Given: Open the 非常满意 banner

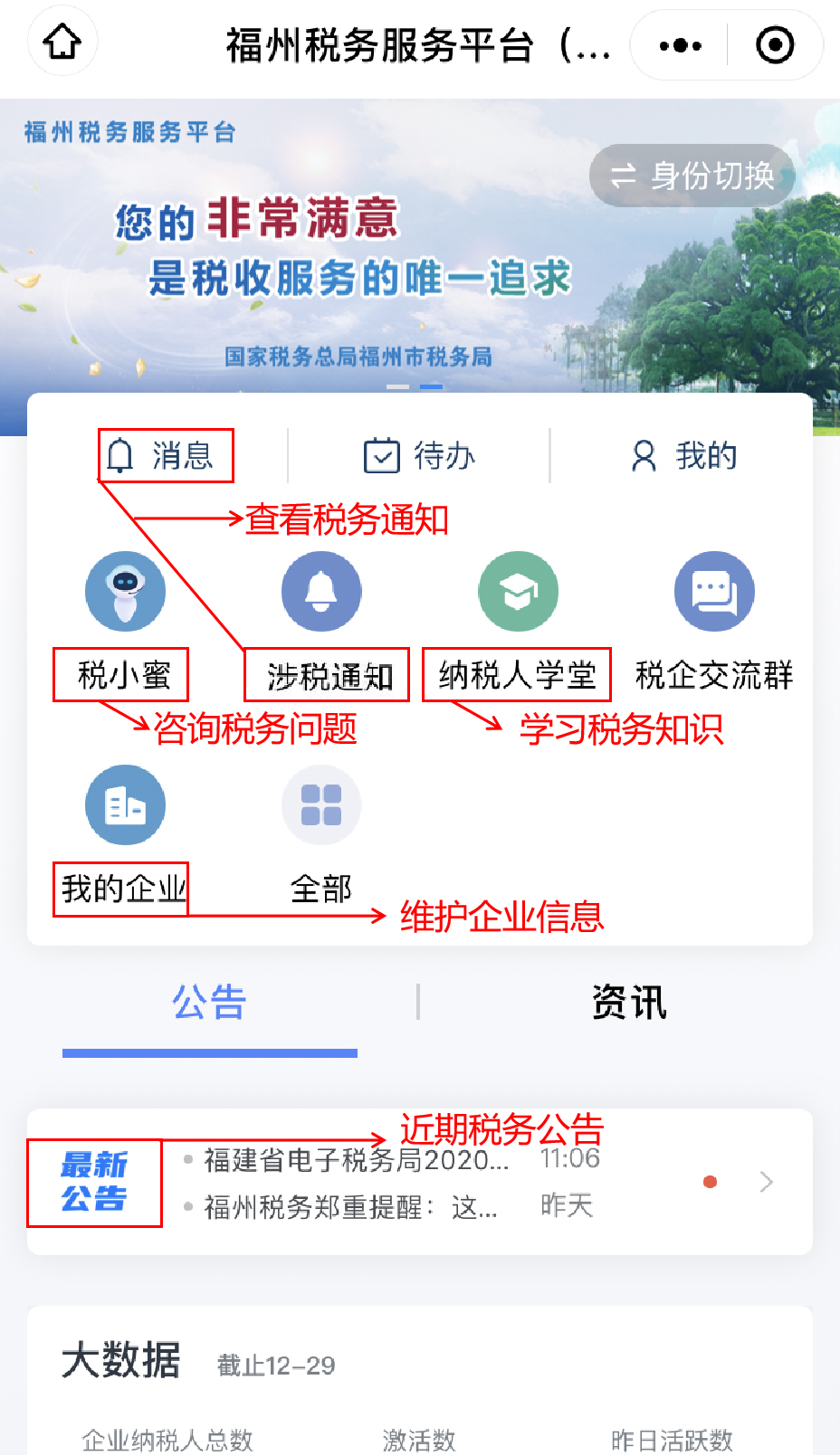Looking at the screenshot, I should 420,262.
